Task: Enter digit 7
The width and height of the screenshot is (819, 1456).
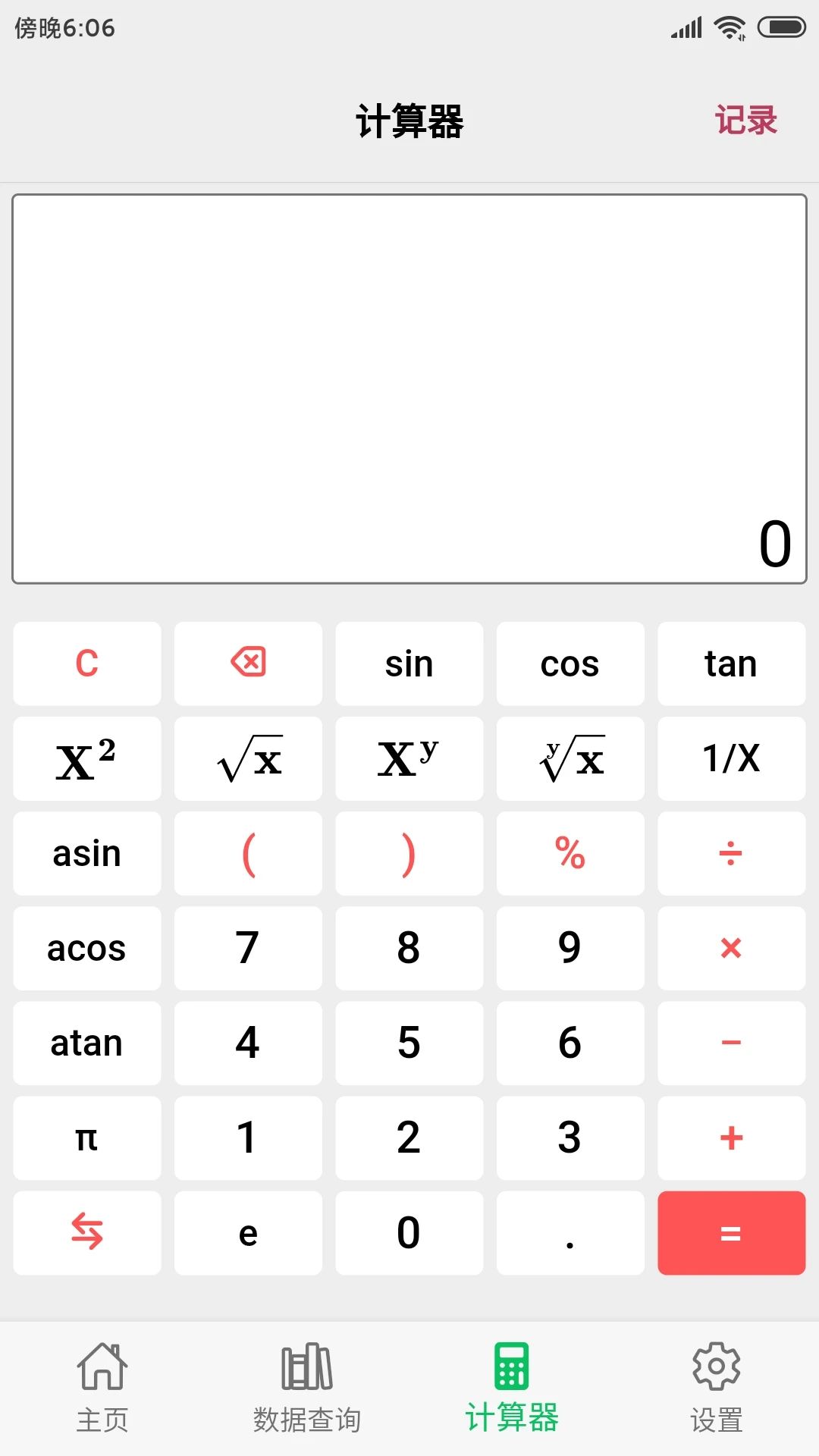Action: click(248, 948)
